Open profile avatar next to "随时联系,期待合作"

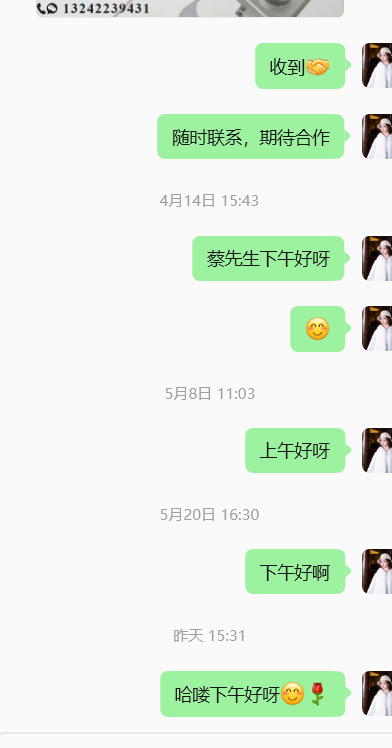[x=377, y=136]
